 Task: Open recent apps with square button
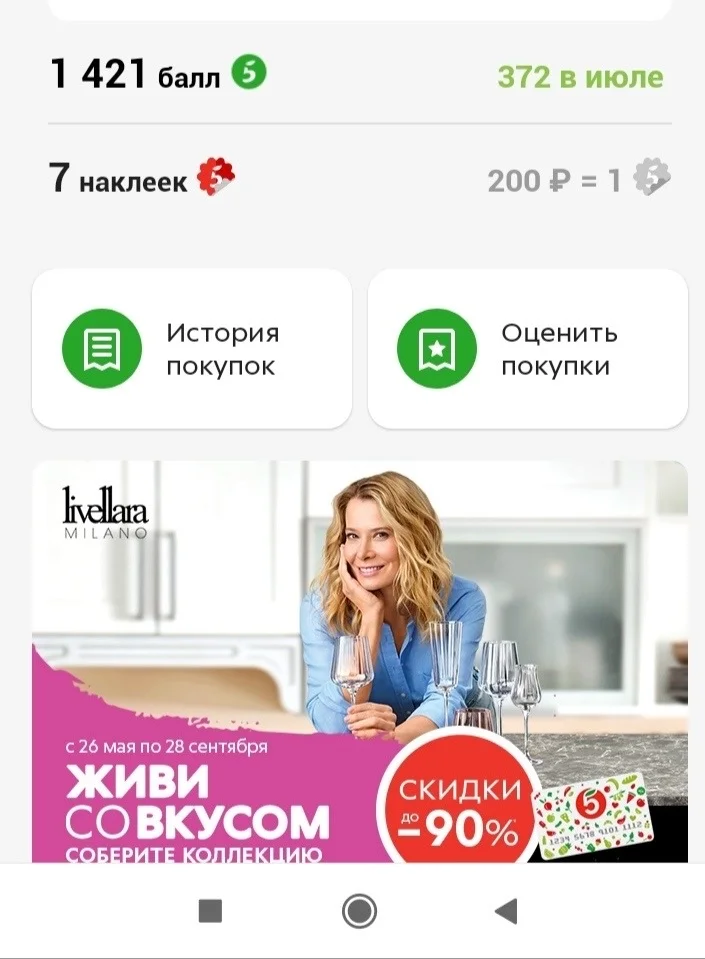[210, 911]
